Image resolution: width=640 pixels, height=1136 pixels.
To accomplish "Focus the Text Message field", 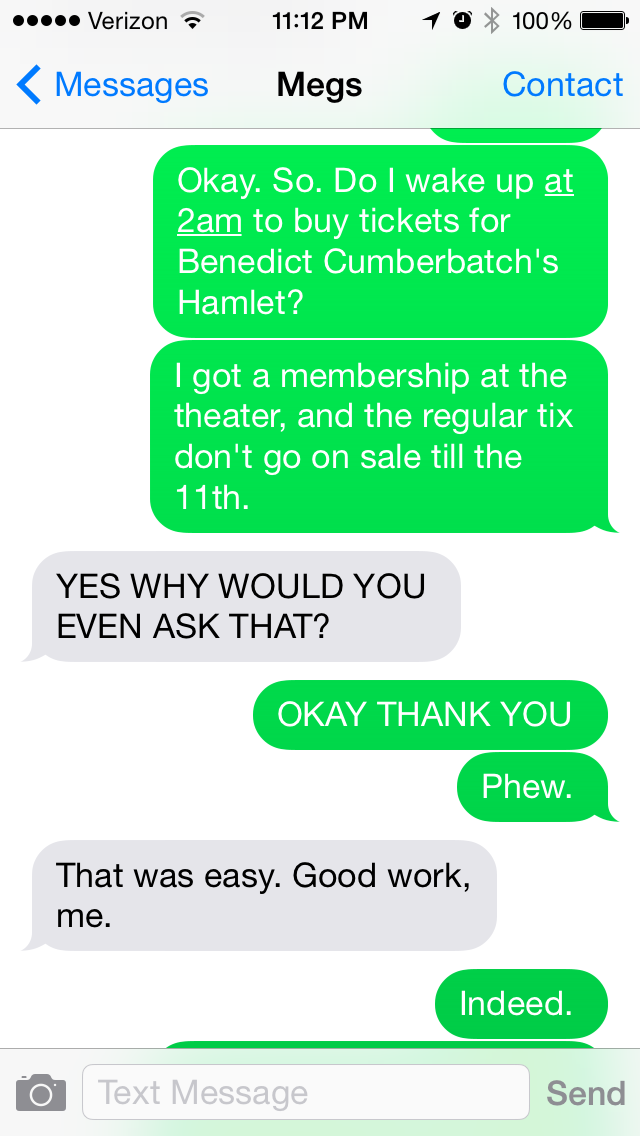I will click(305, 1092).
